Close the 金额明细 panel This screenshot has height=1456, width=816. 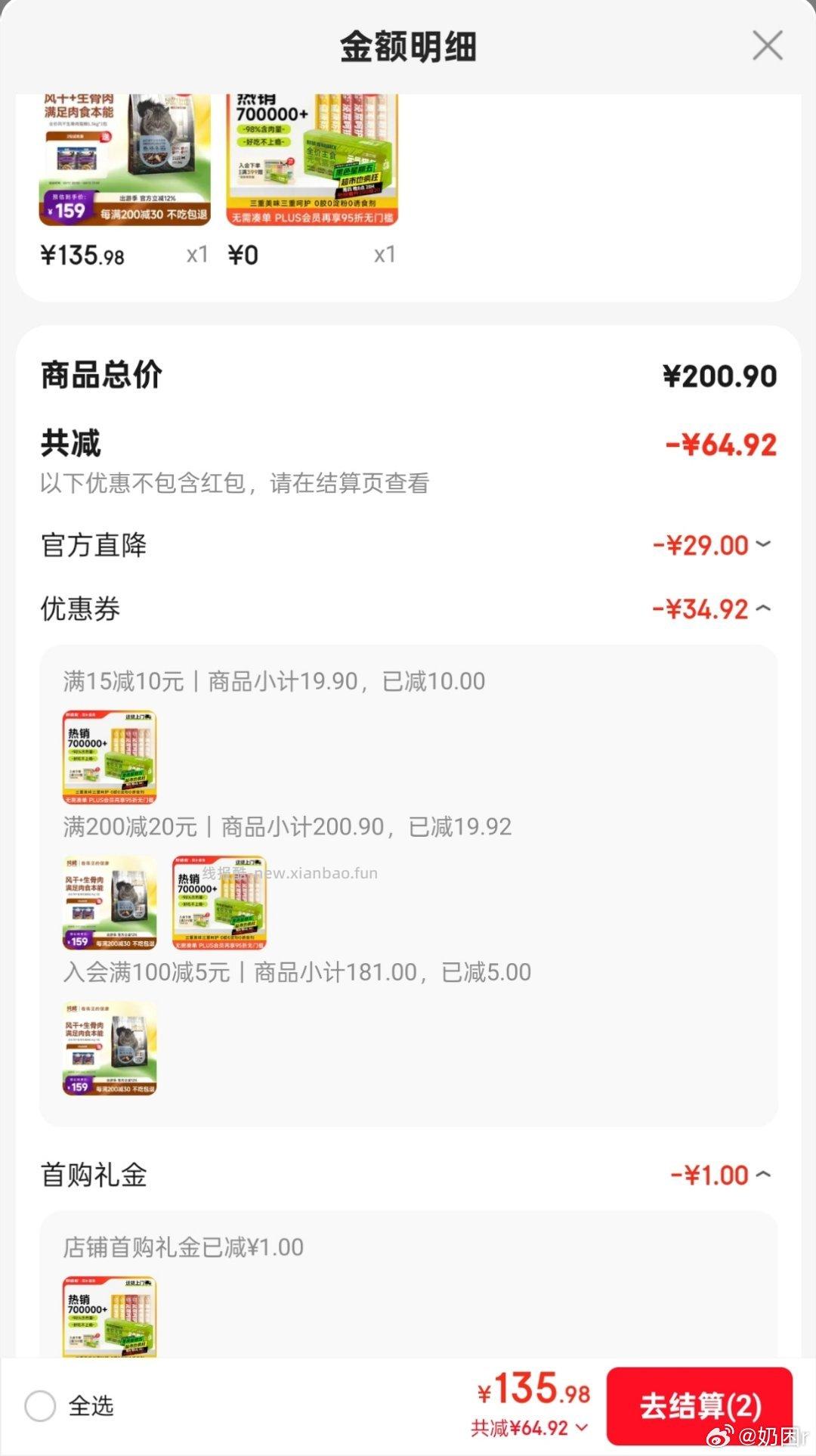pos(767,46)
